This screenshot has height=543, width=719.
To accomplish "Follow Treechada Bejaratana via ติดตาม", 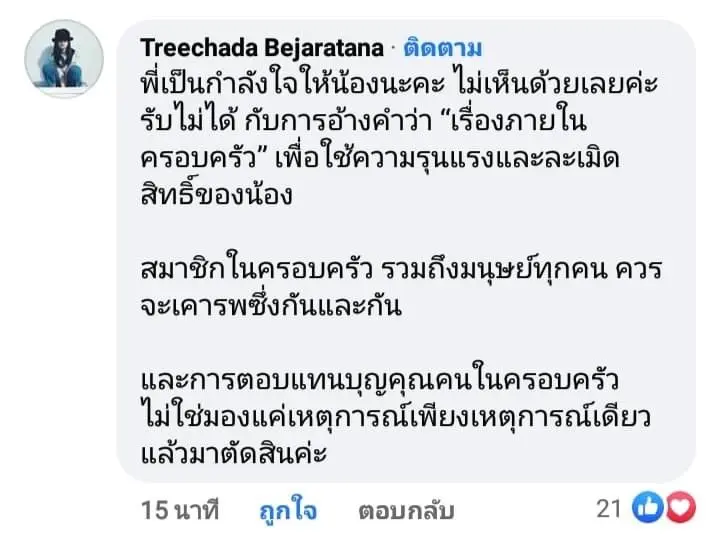I will pyautogui.click(x=442, y=47).
